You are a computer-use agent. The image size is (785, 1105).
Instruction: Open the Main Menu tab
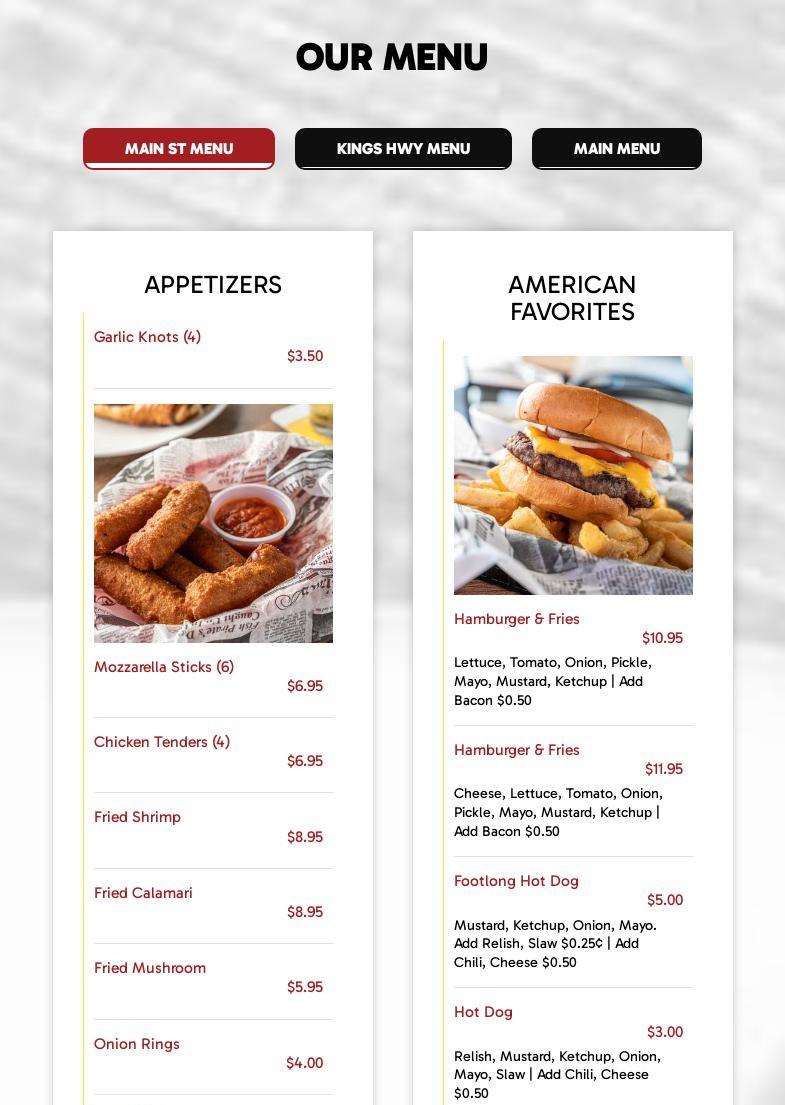pos(616,149)
